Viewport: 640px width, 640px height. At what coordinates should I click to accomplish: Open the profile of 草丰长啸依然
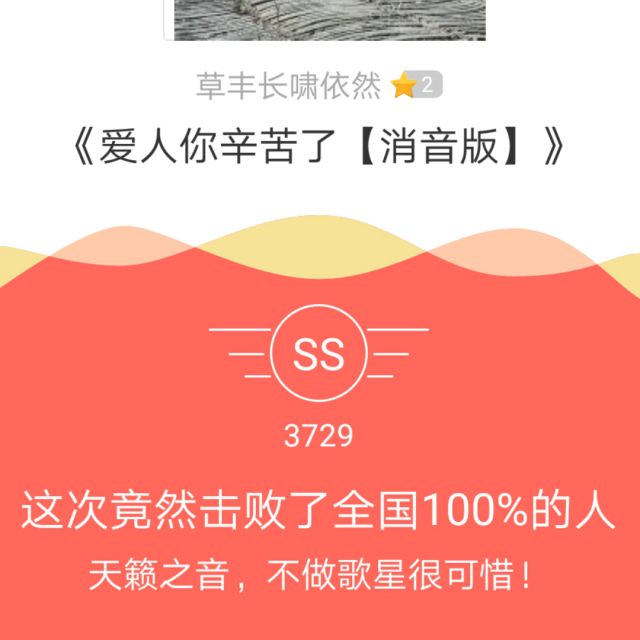point(289,86)
